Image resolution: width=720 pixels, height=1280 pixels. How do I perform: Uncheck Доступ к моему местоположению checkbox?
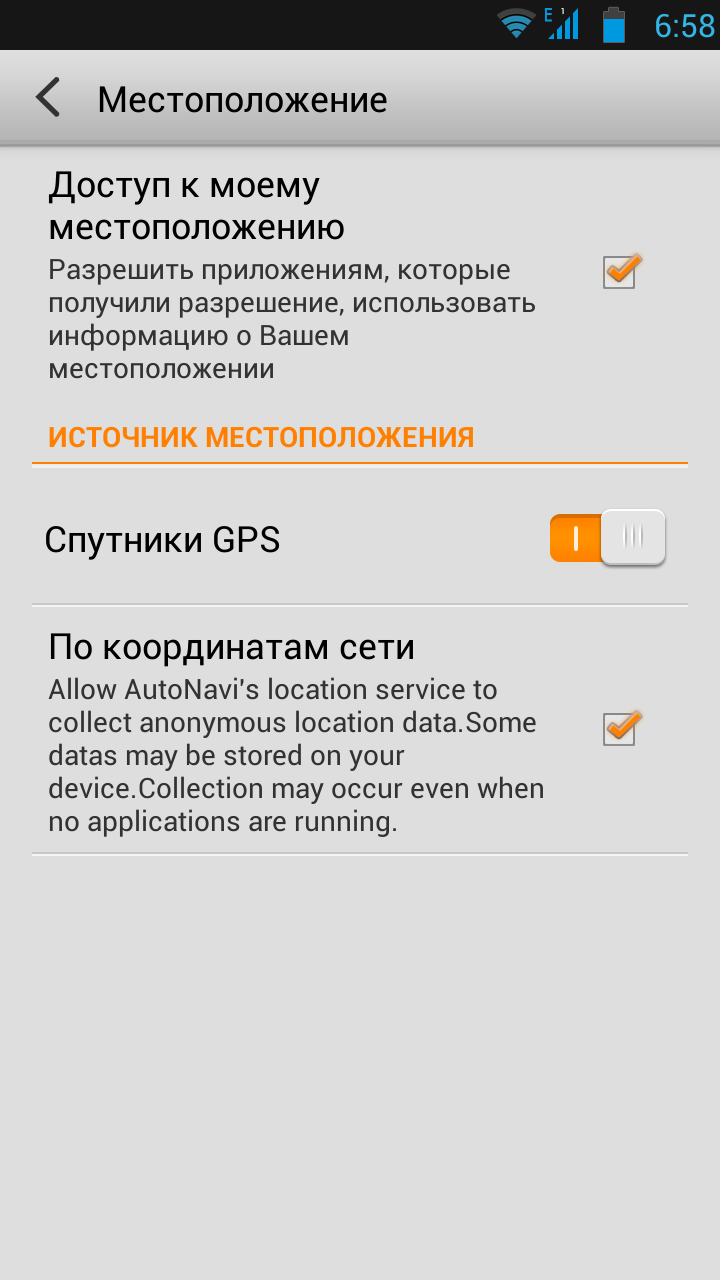[x=620, y=272]
